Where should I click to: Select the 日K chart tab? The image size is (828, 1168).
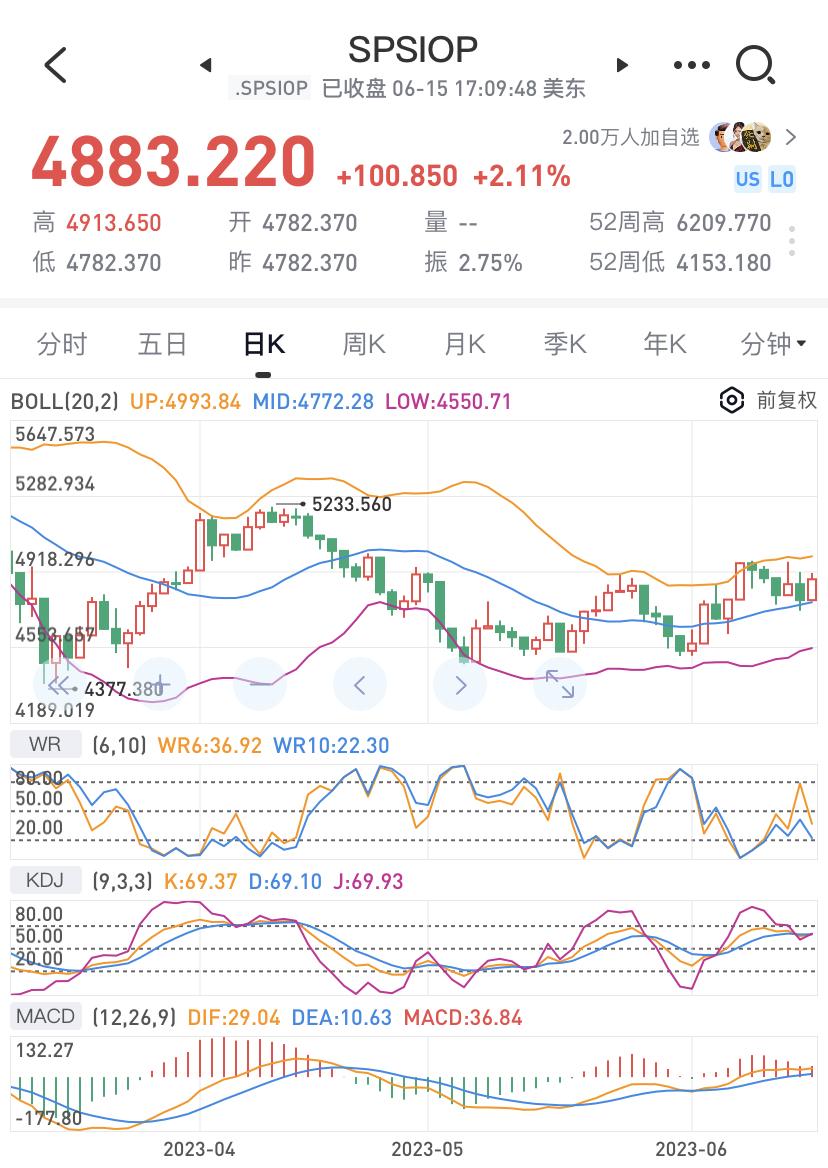(x=263, y=345)
